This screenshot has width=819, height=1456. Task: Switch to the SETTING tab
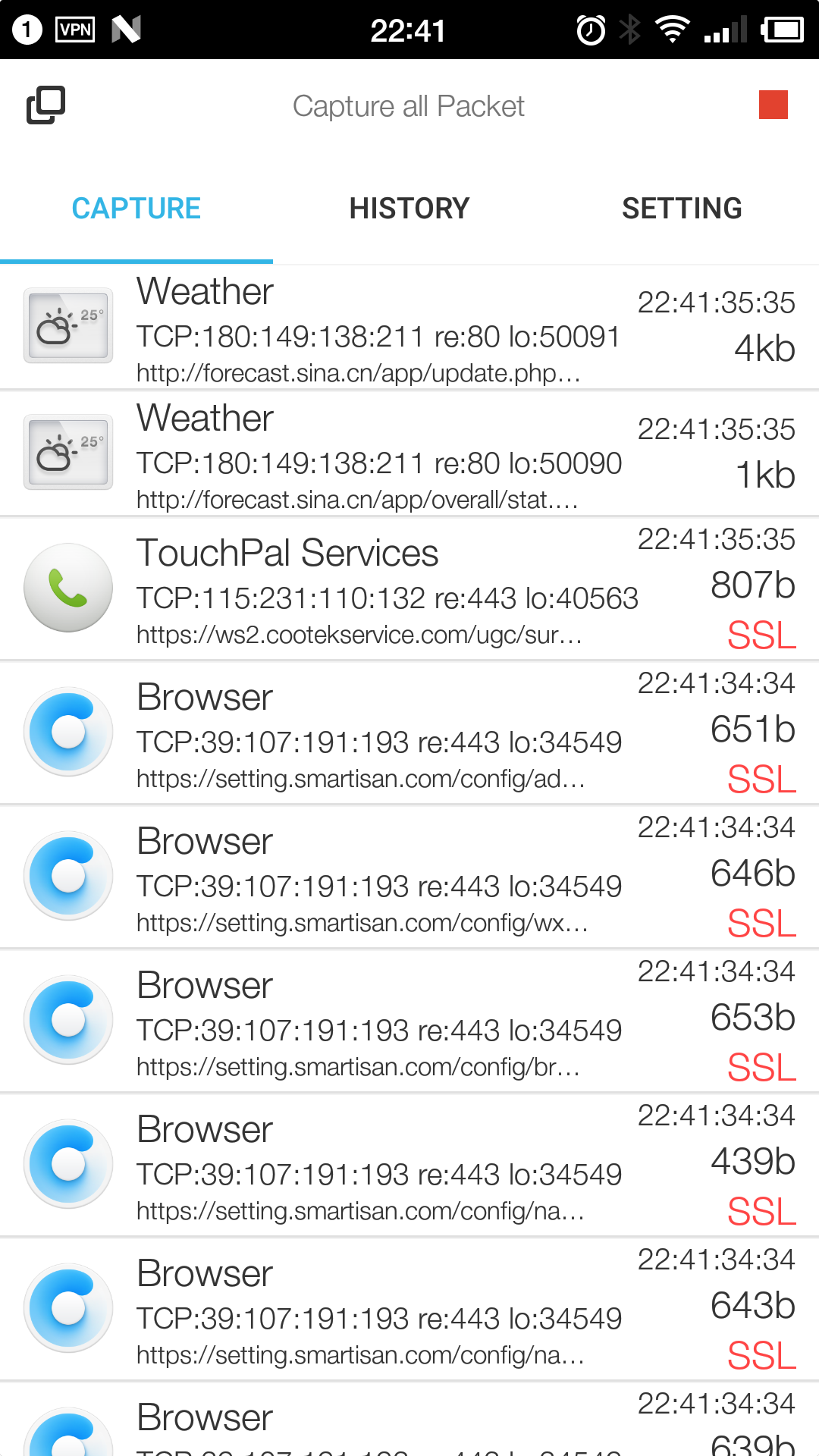[682, 208]
